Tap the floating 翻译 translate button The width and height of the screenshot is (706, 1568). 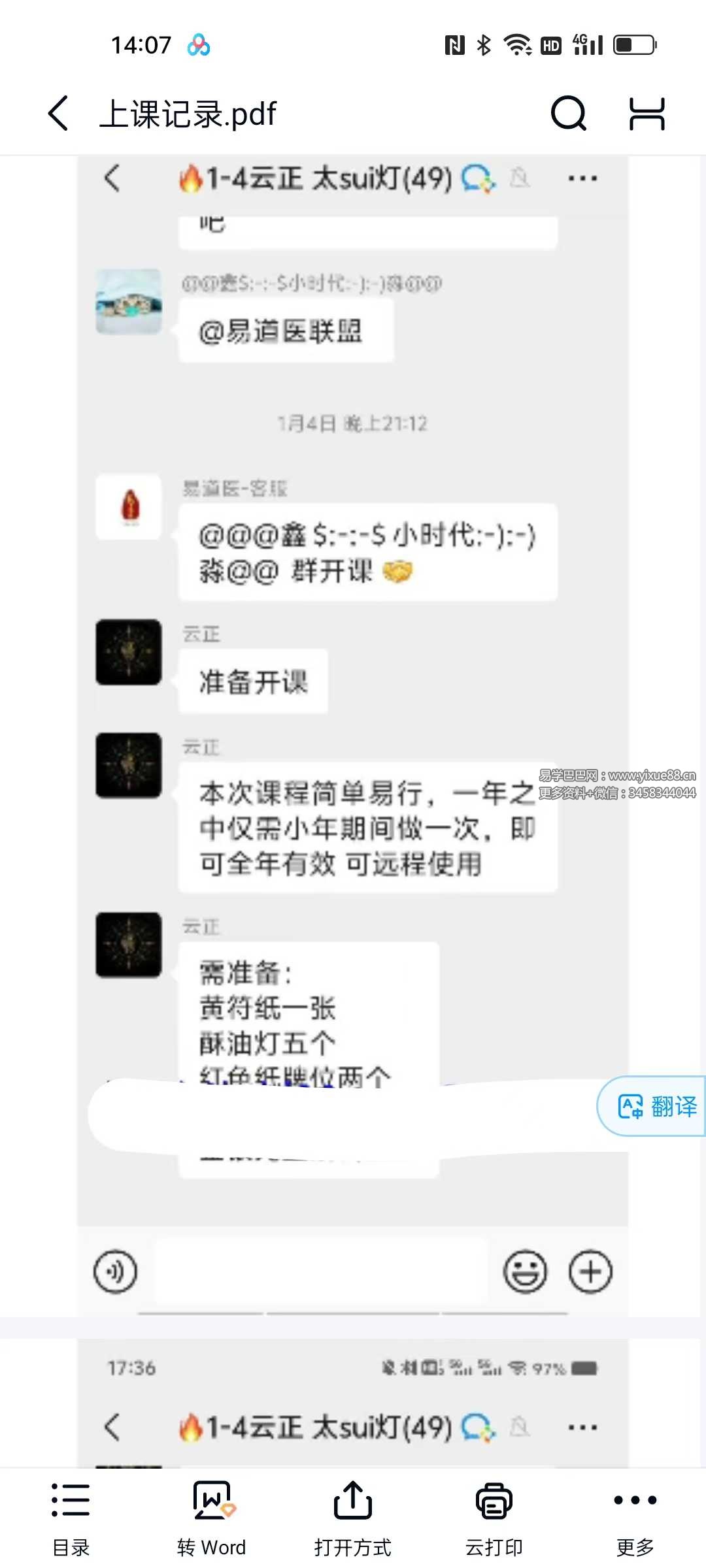(x=656, y=1106)
